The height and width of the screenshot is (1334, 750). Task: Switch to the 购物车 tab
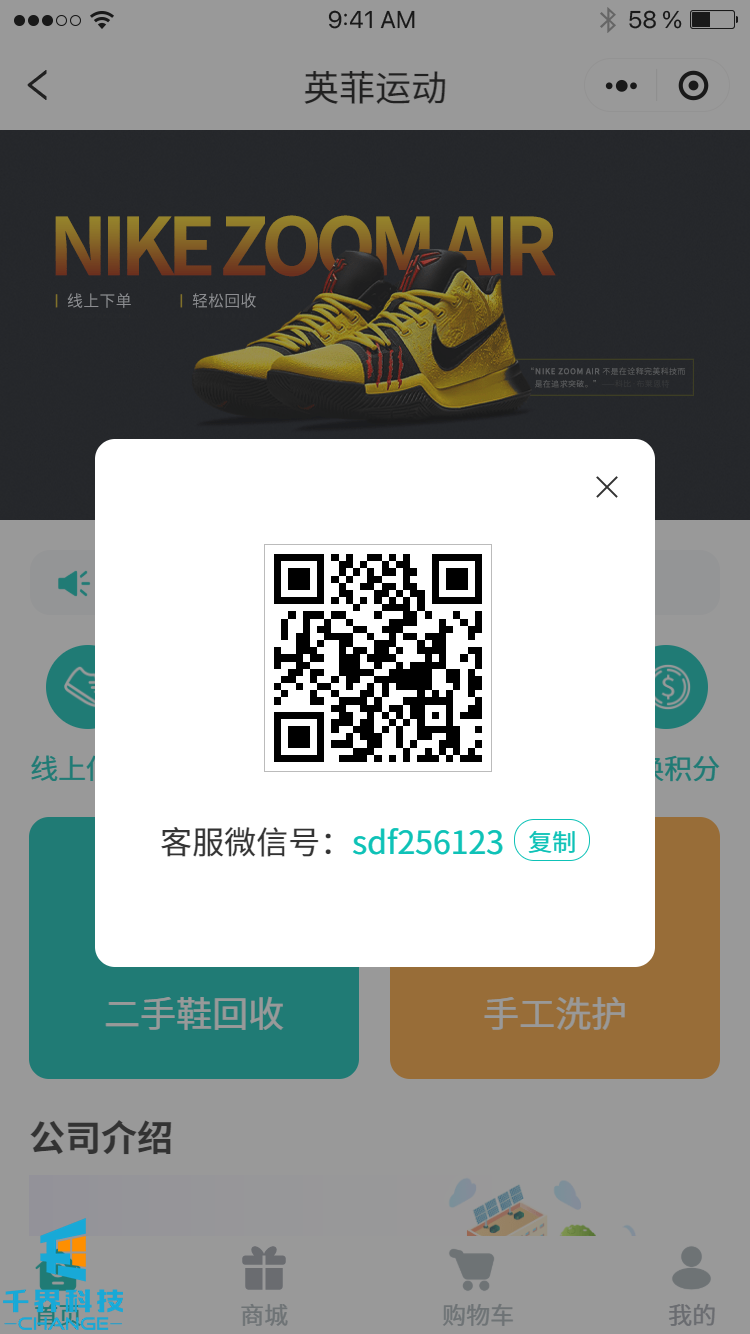coord(477,1285)
